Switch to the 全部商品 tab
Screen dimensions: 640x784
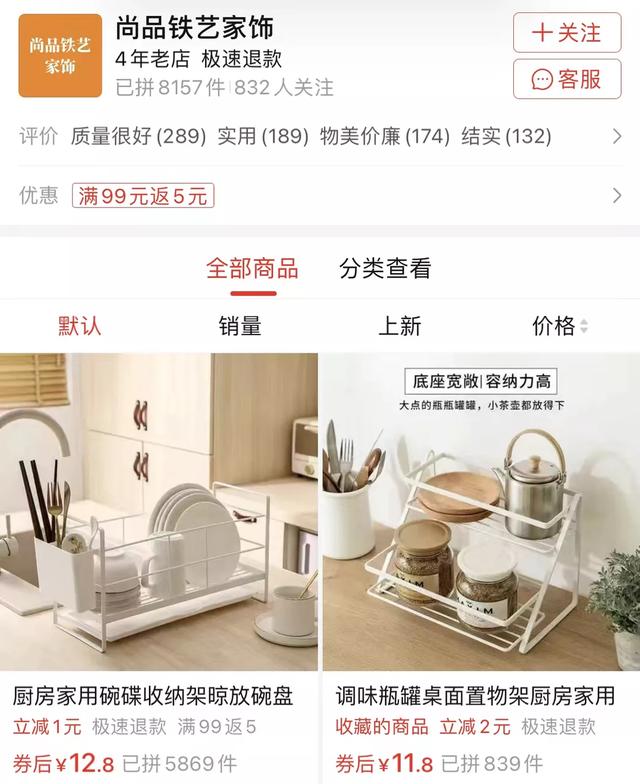(x=252, y=268)
